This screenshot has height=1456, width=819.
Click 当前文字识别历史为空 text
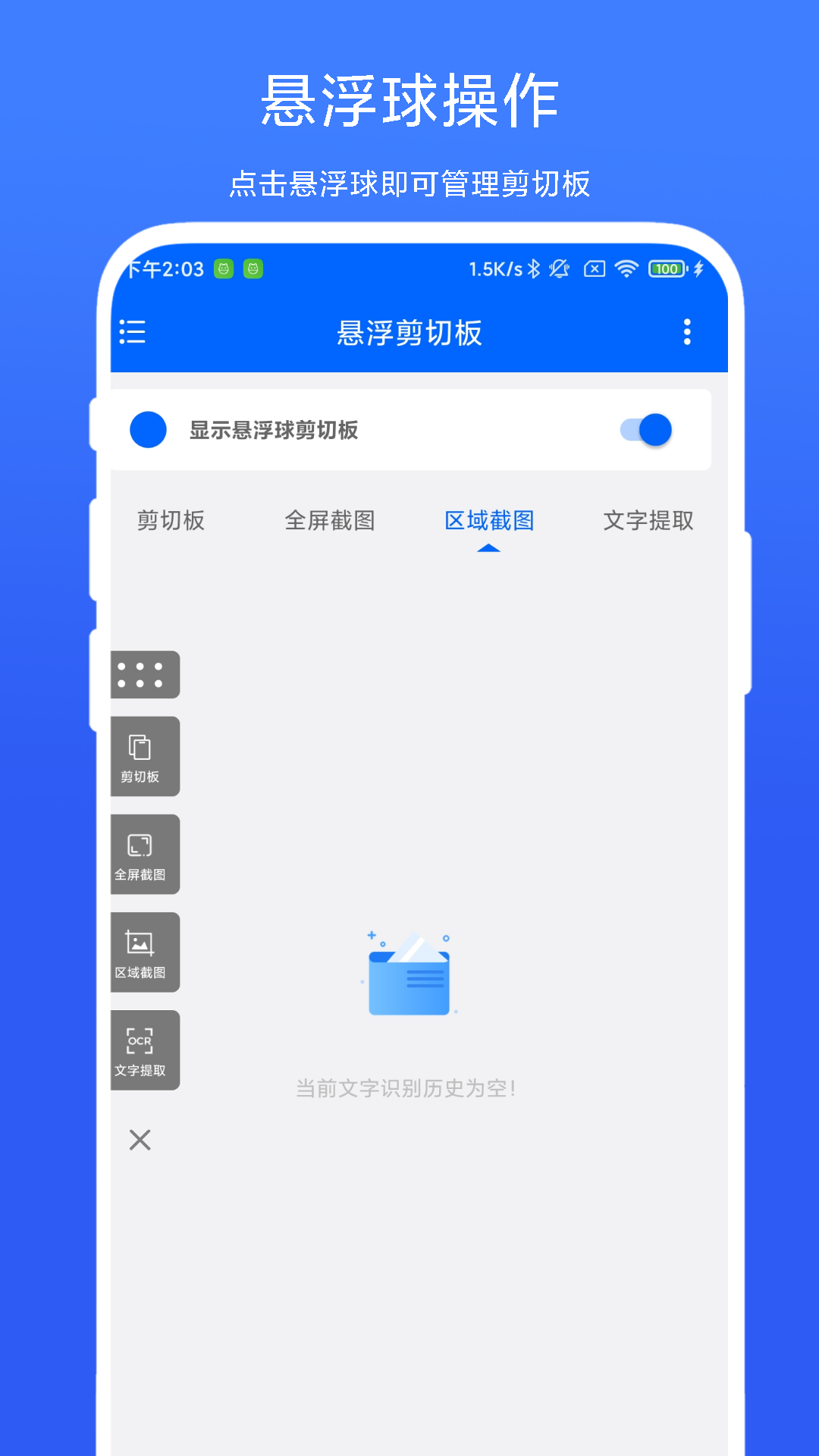[409, 1088]
